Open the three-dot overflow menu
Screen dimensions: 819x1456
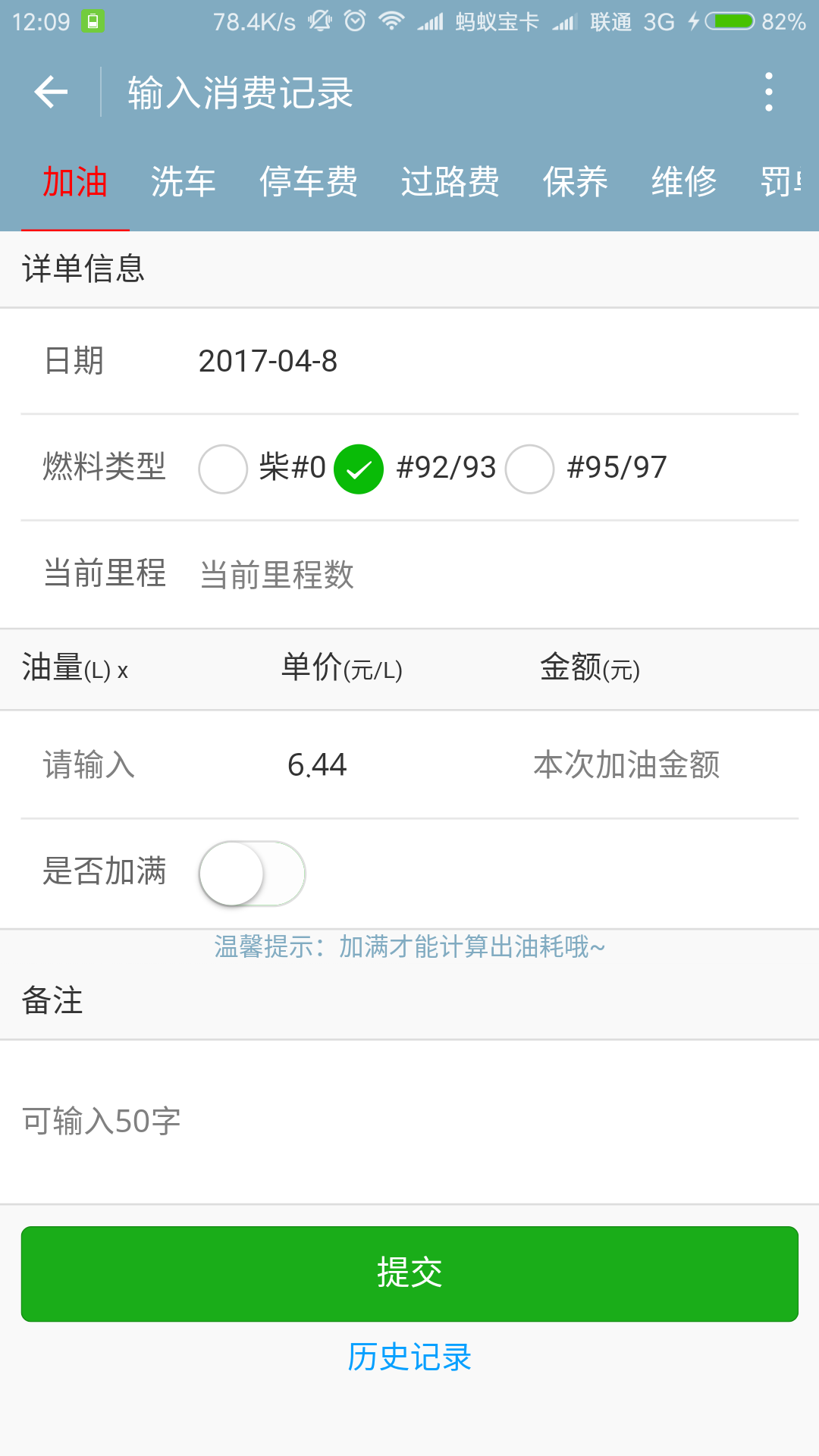pyautogui.click(x=769, y=93)
